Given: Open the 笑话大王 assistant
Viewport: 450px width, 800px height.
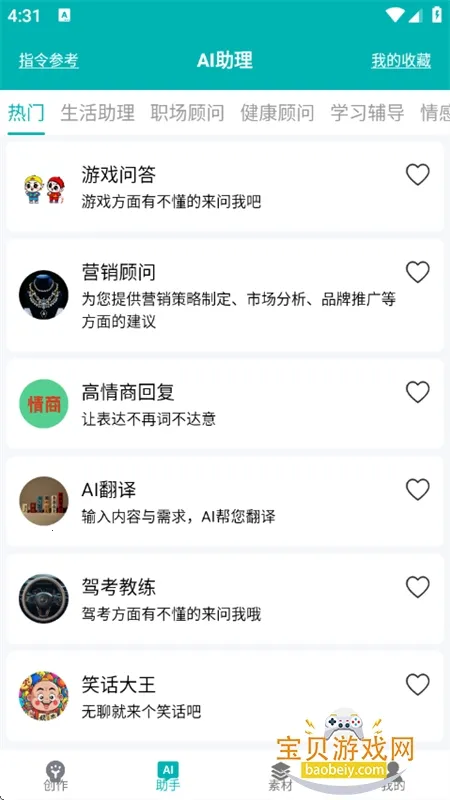Looking at the screenshot, I should (x=225, y=696).
